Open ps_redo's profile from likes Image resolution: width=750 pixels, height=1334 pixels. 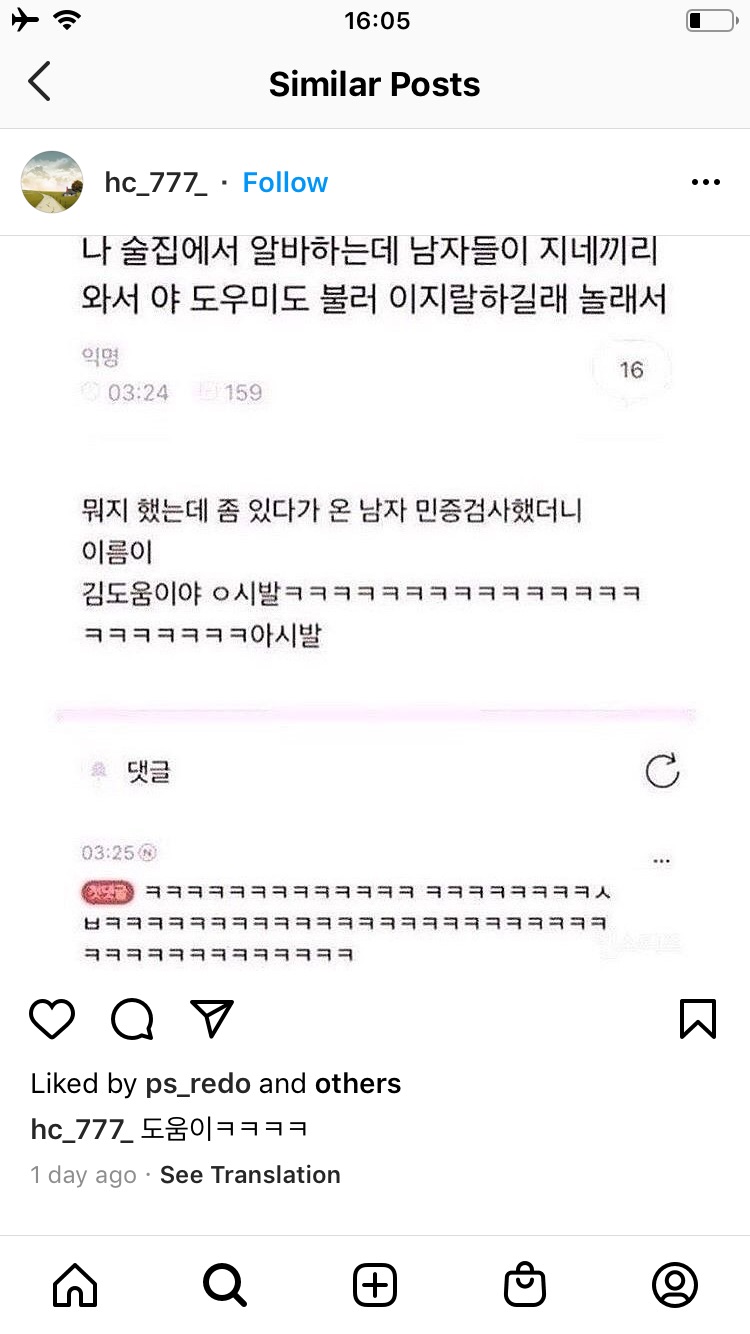coord(198,1084)
